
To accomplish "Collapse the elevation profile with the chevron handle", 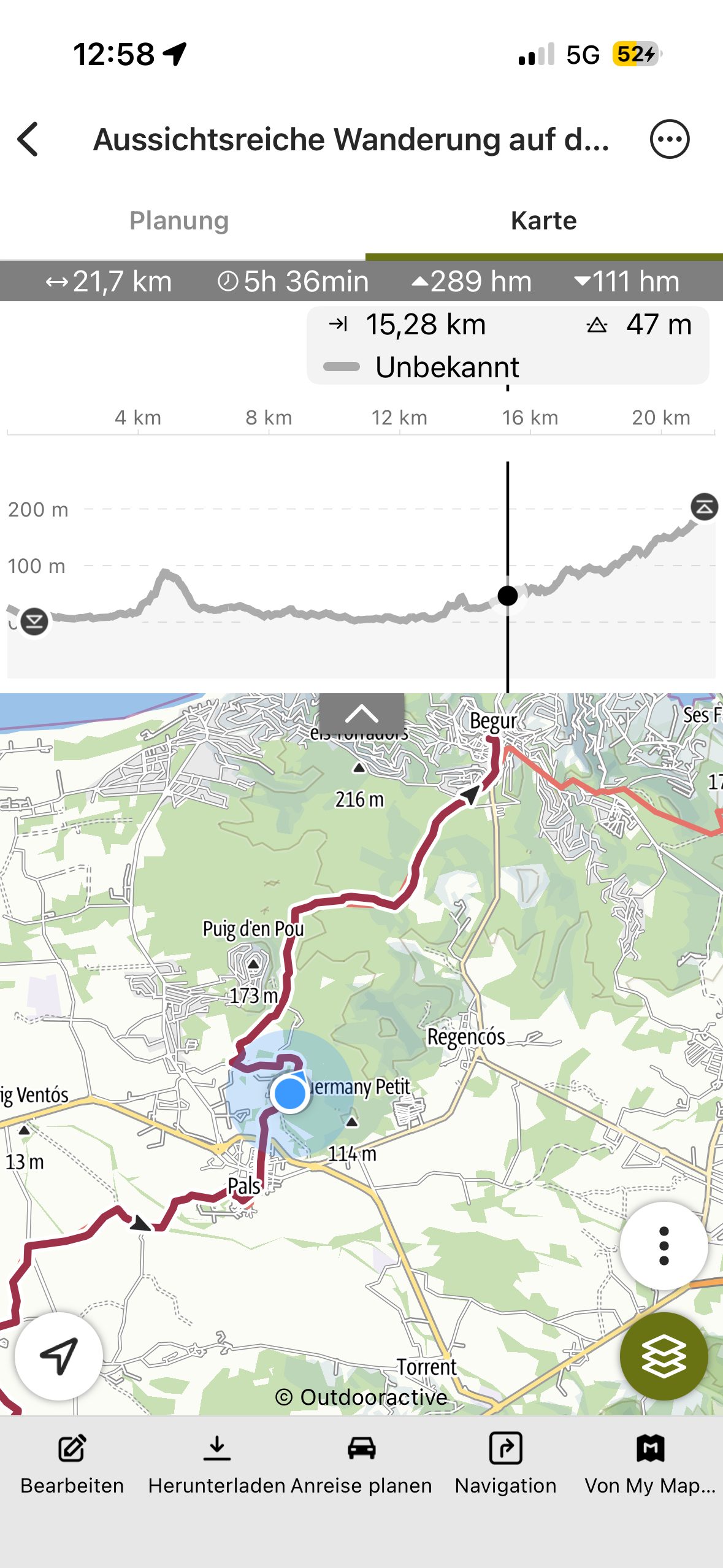I will (361, 714).
